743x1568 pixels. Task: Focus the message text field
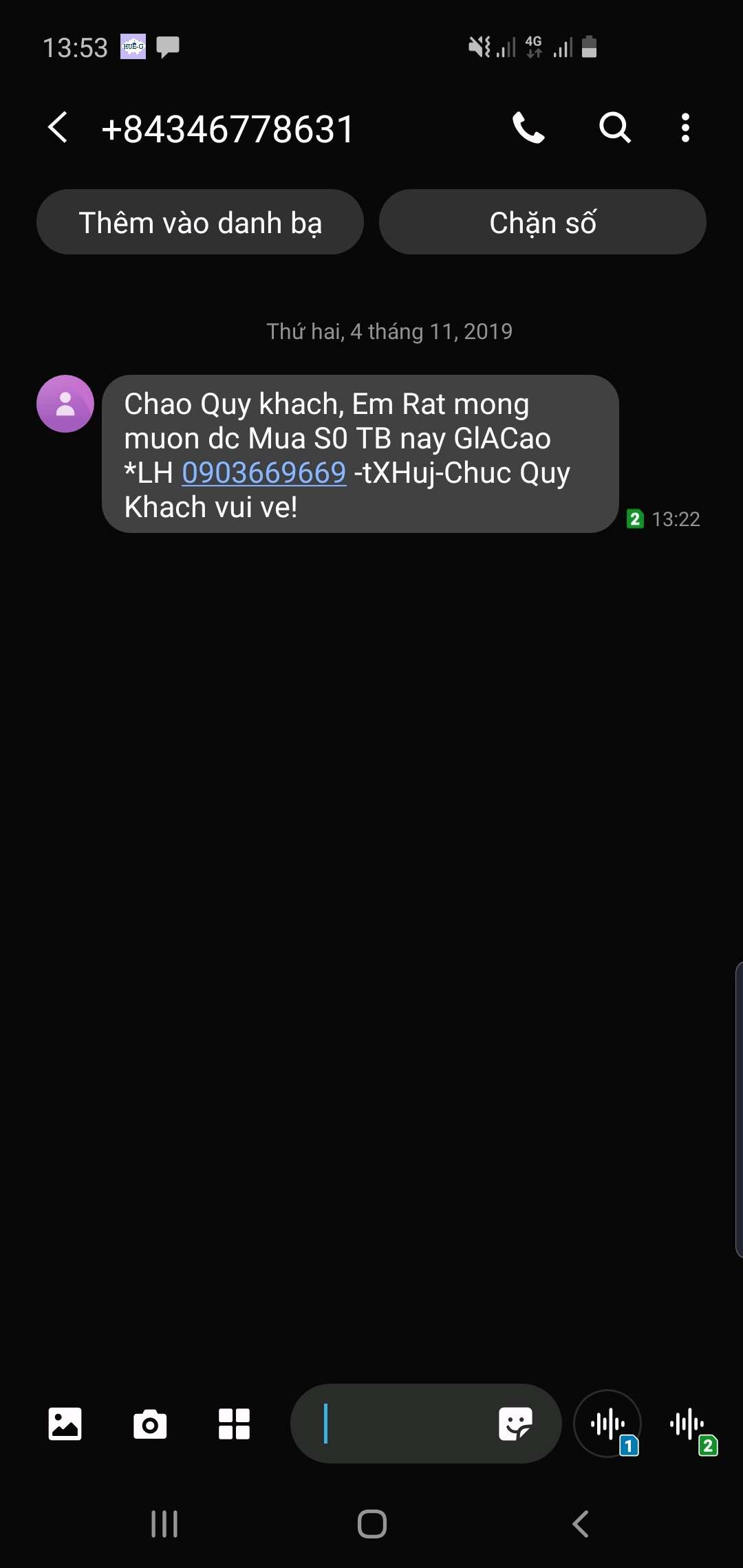(x=399, y=1424)
